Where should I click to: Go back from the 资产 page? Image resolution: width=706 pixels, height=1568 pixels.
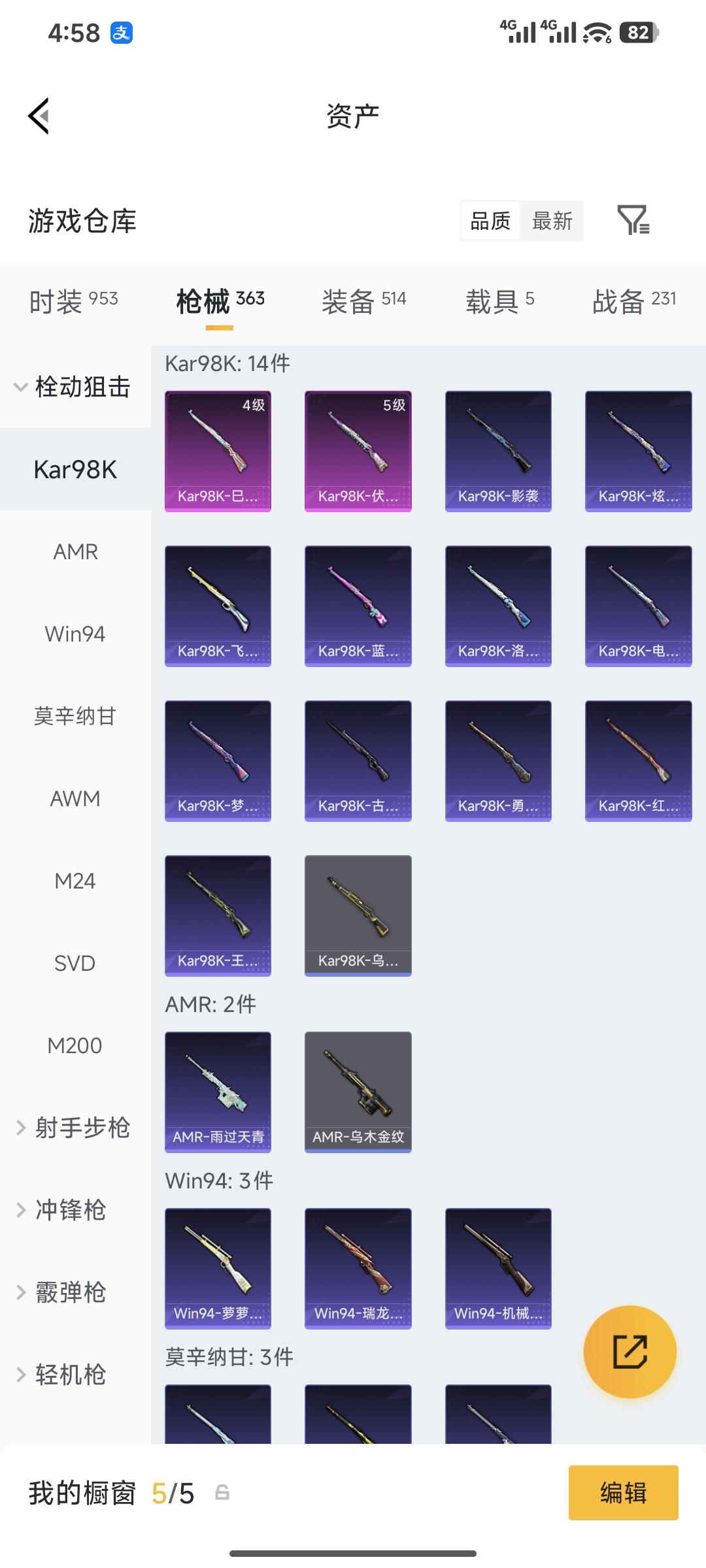pyautogui.click(x=39, y=116)
